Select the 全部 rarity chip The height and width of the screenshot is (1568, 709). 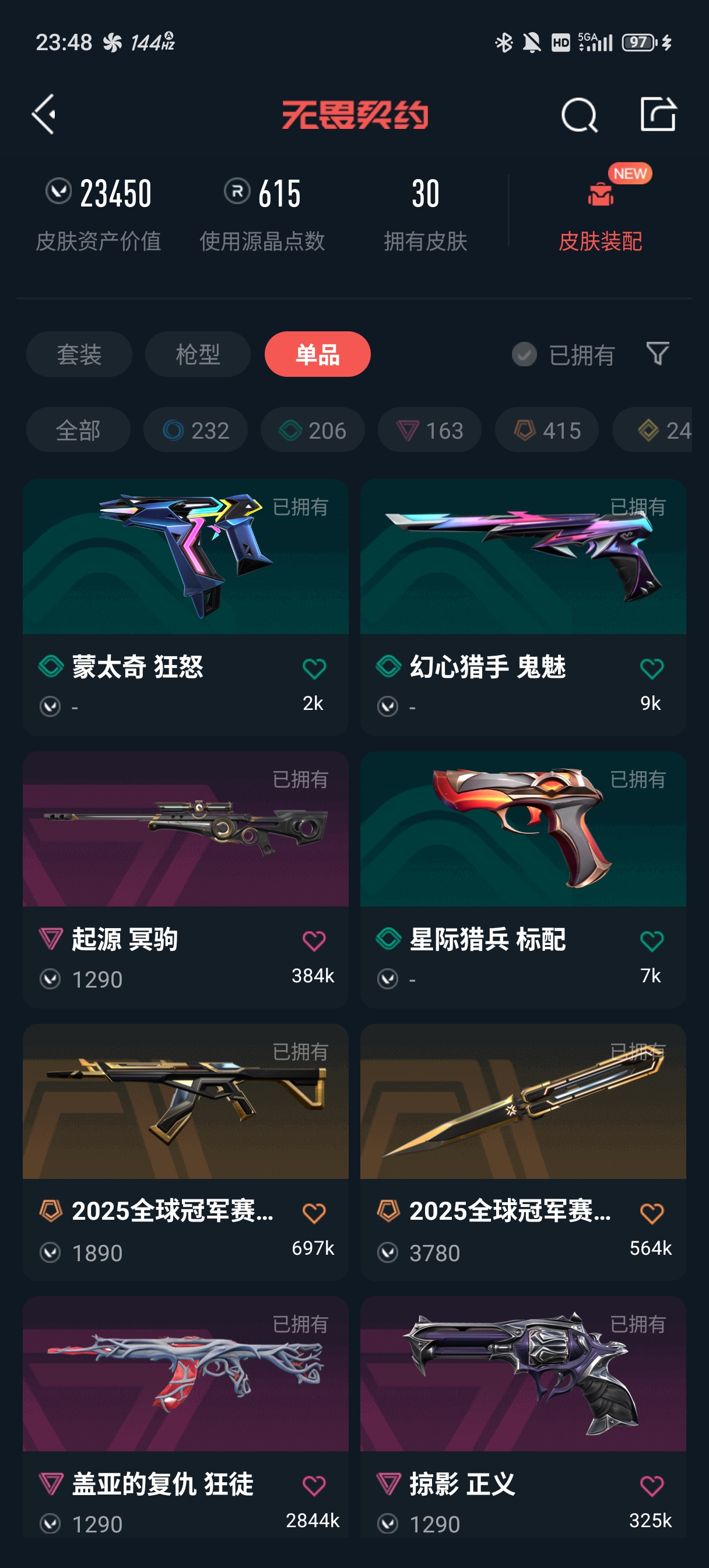(78, 430)
